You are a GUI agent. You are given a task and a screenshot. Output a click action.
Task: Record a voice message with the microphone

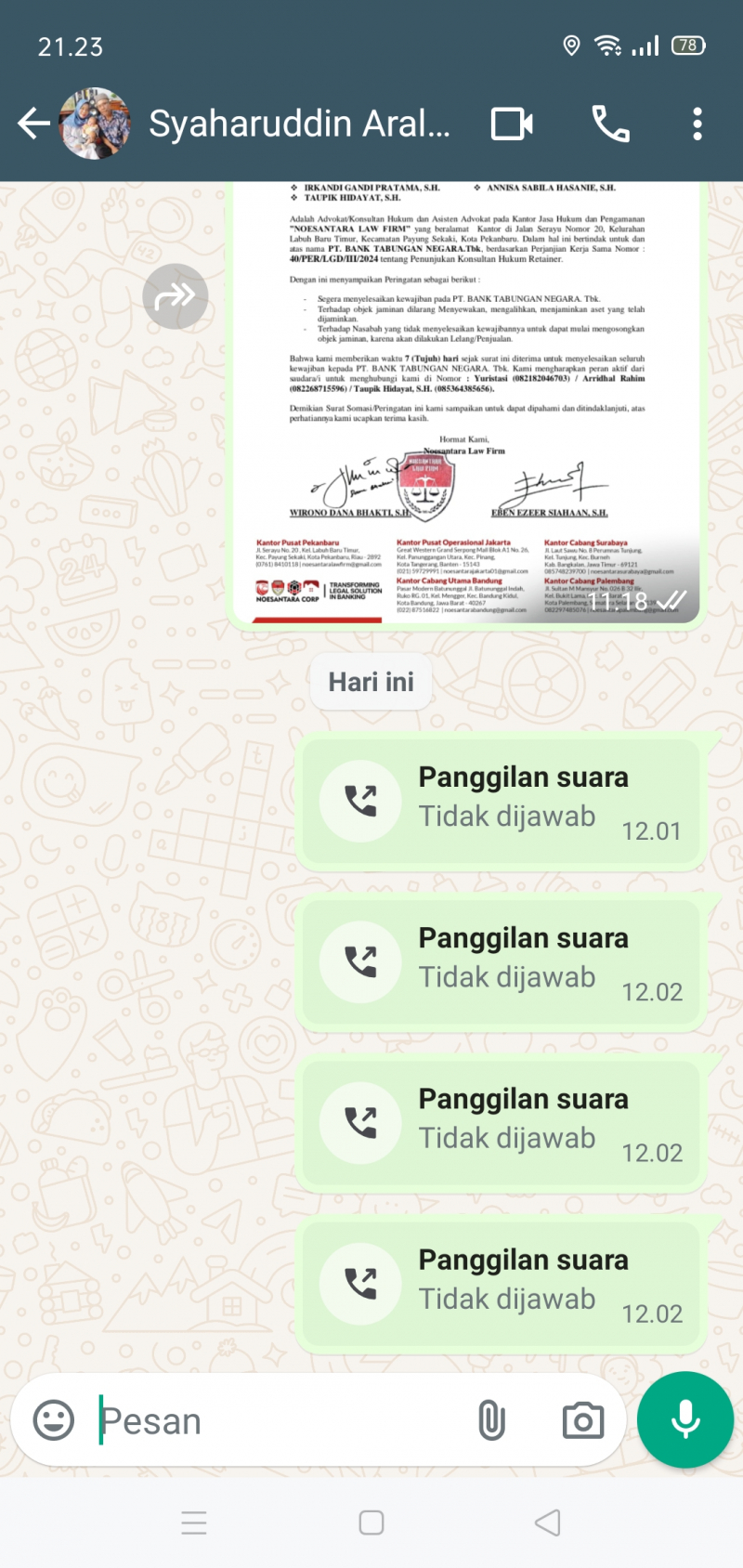[685, 1419]
